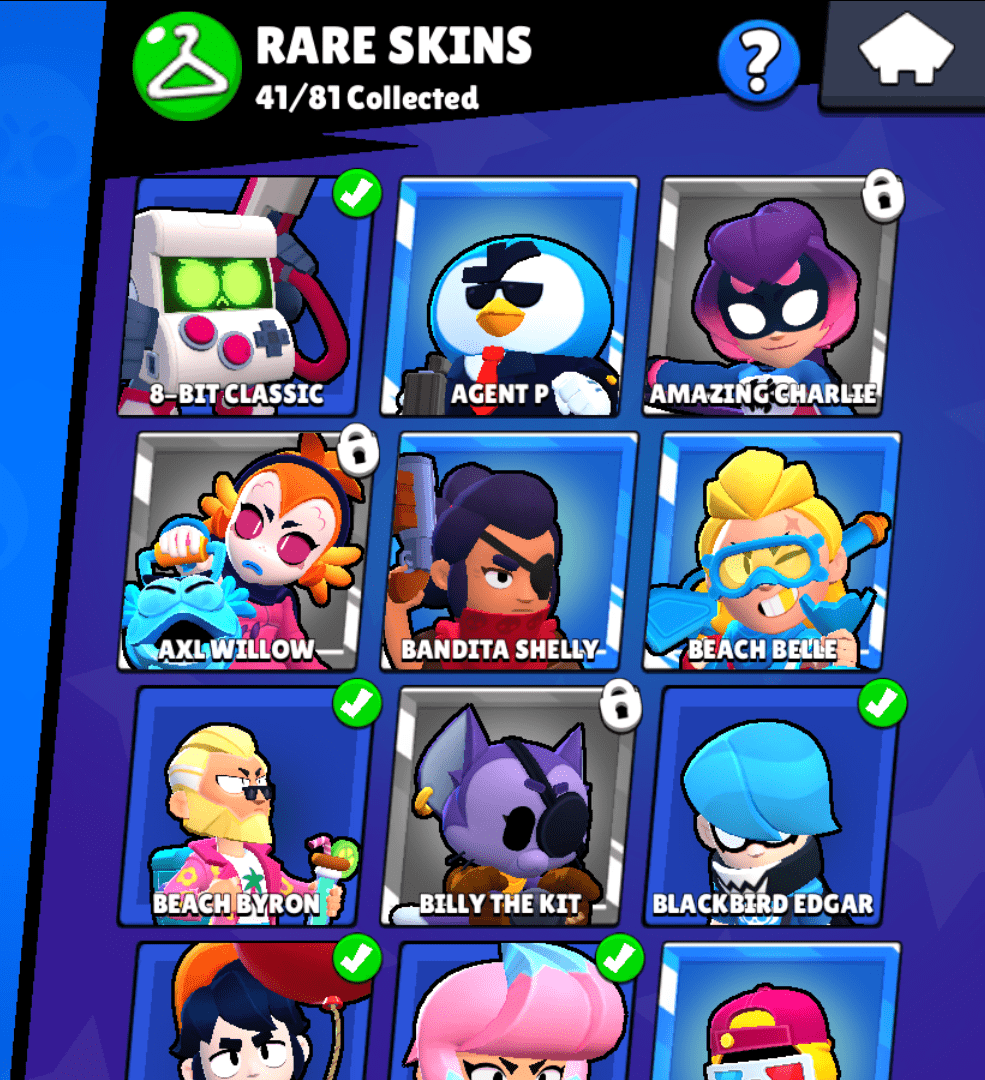985x1080 pixels.
Task: Open the 8-Bit Classic skin
Action: pos(245,297)
